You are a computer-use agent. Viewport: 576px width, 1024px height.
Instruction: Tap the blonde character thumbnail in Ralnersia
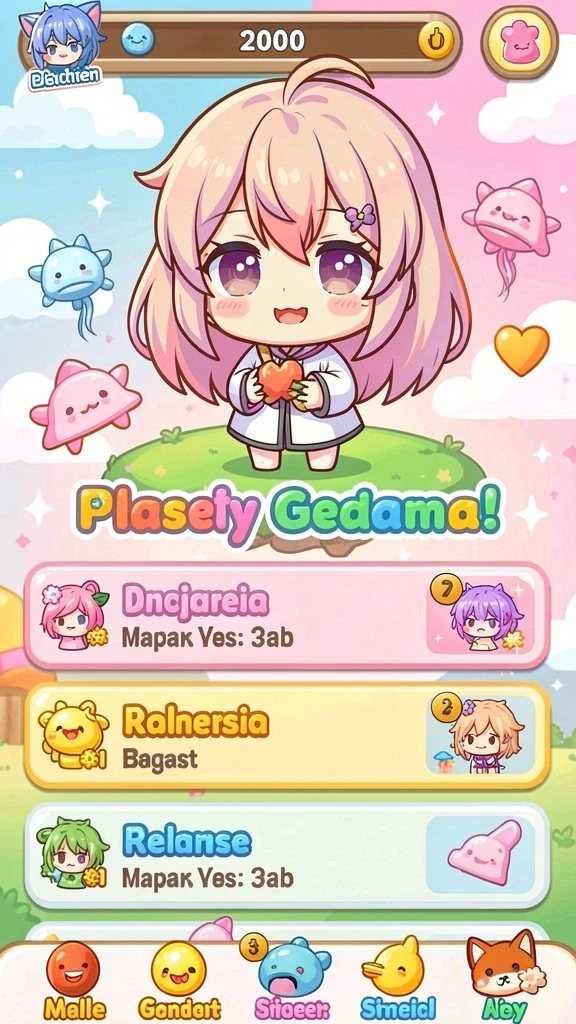[480, 735]
